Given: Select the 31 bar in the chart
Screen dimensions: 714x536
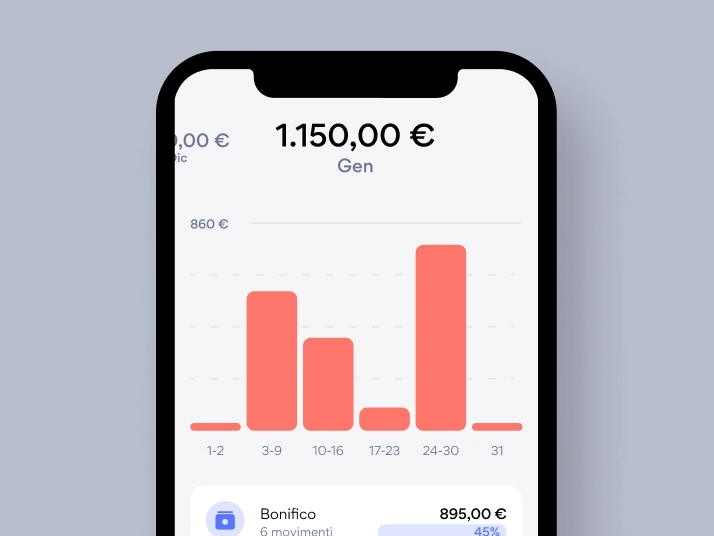Looking at the screenshot, I should (497, 427).
